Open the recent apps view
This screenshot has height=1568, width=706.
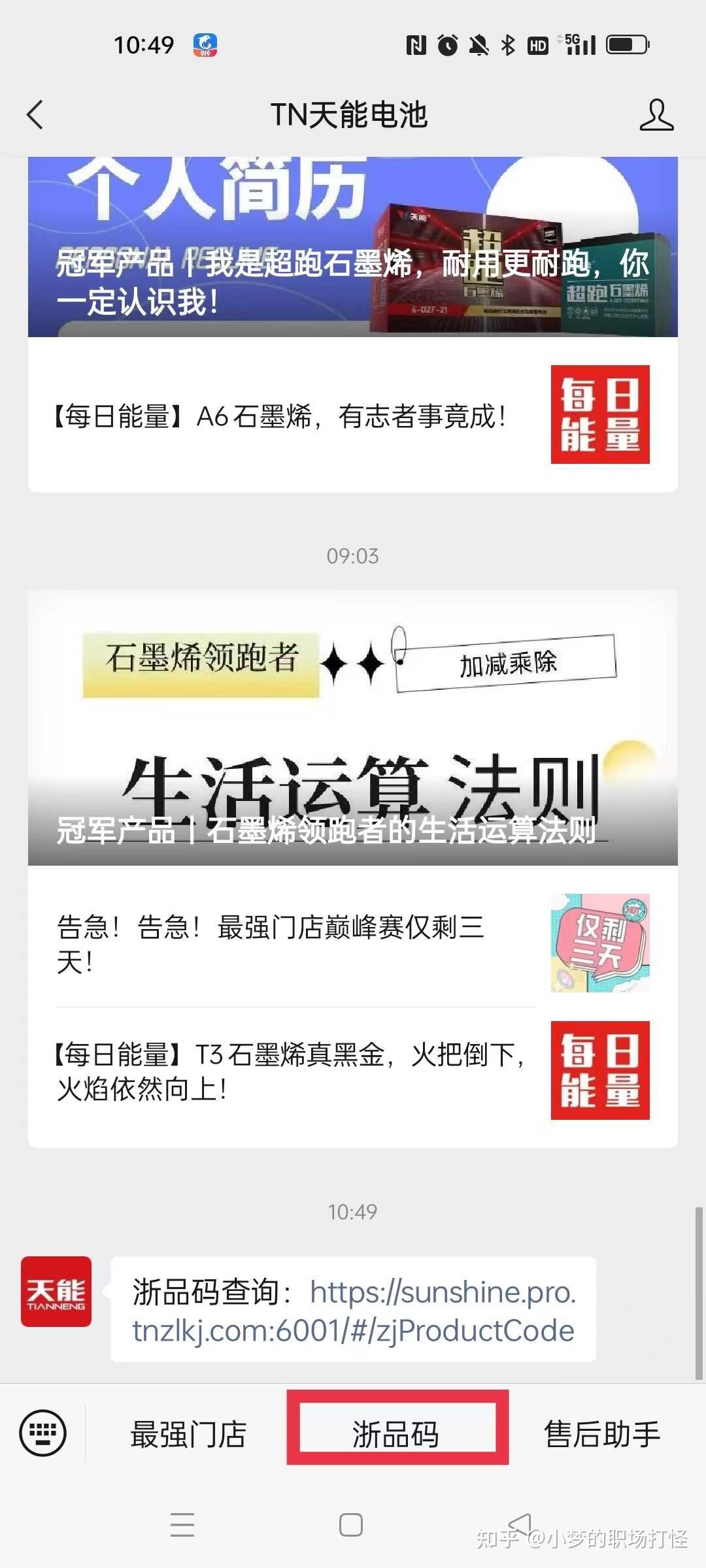click(182, 1524)
